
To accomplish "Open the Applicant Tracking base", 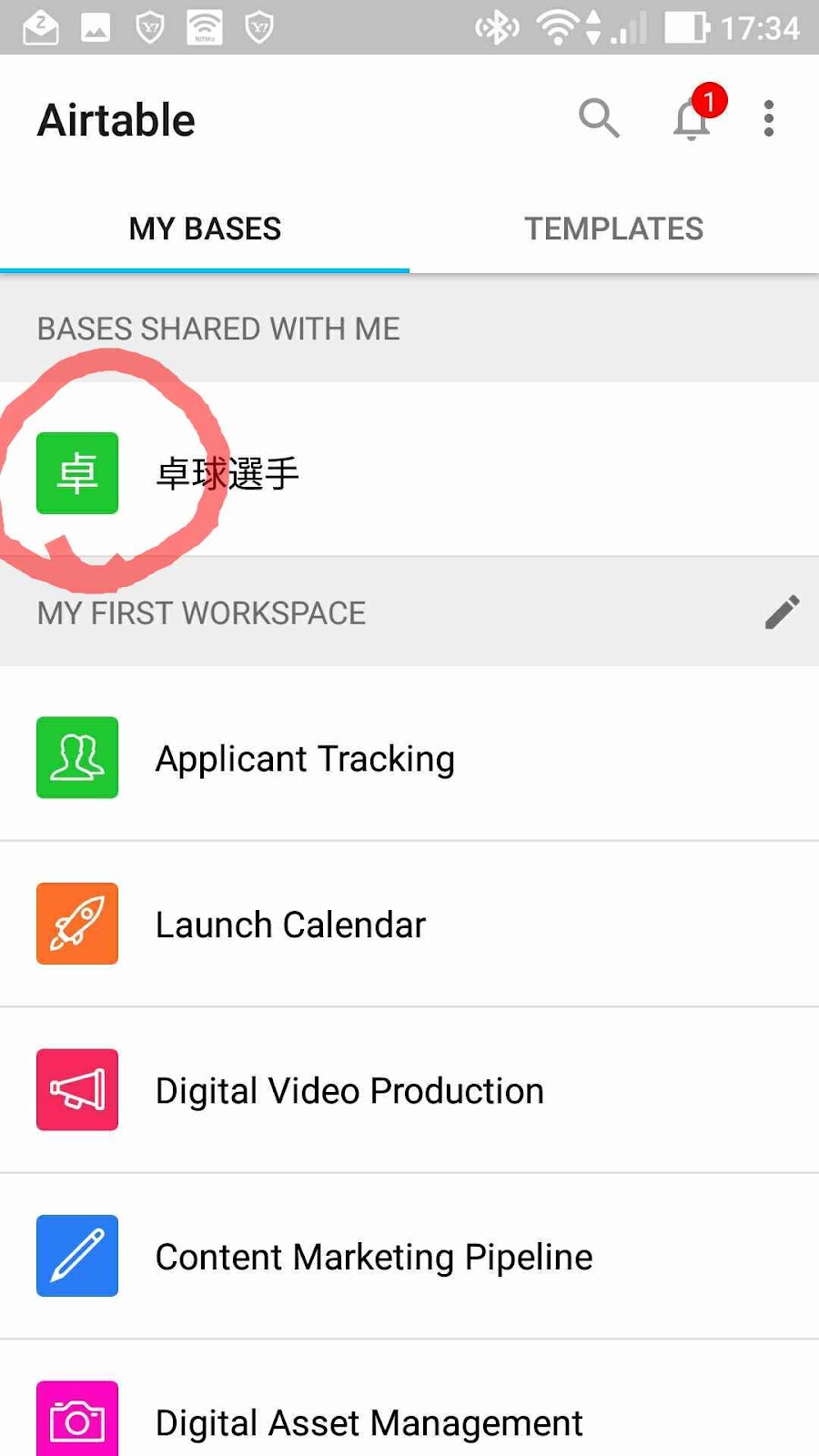I will pos(409,758).
